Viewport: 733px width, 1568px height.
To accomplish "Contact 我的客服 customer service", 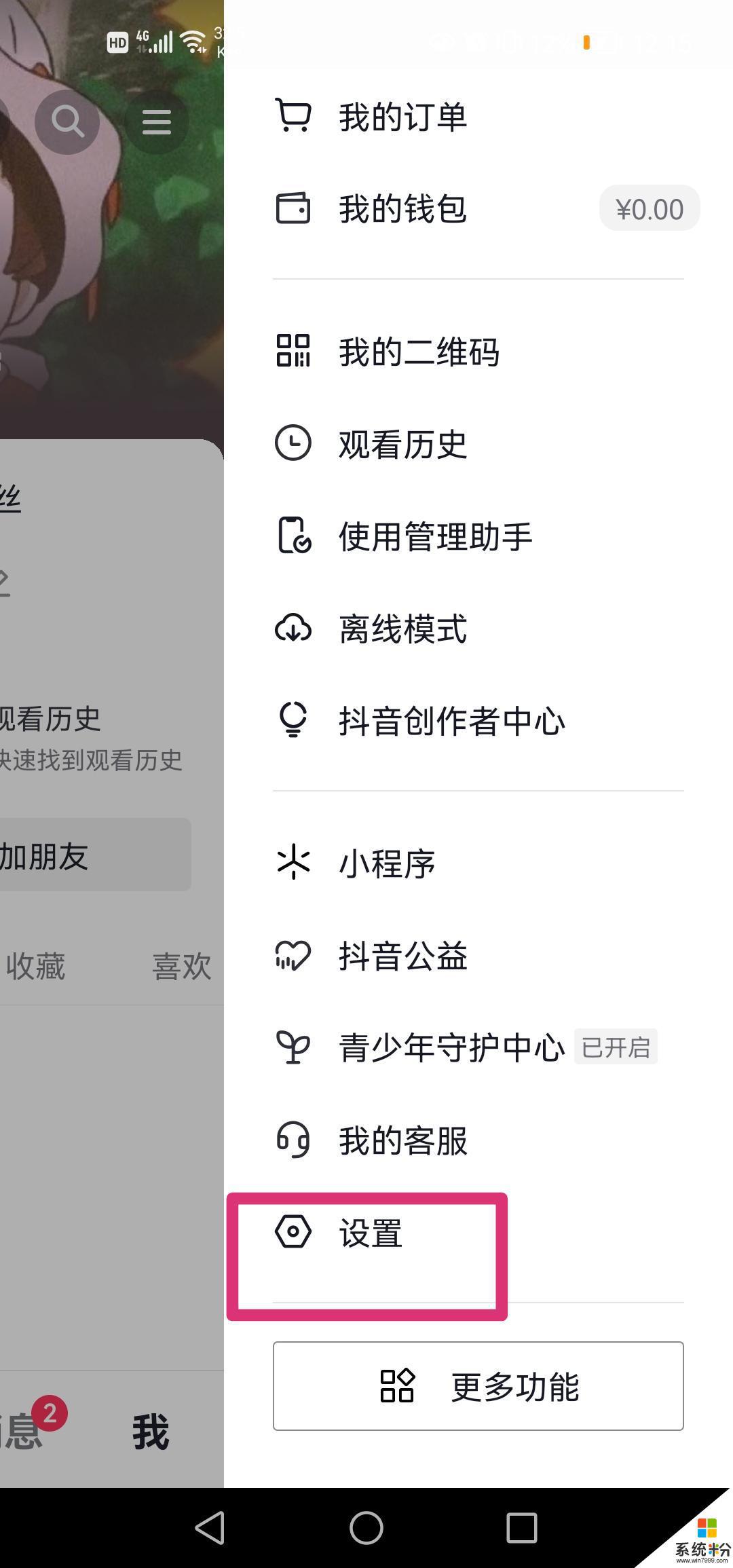I will (x=478, y=1140).
